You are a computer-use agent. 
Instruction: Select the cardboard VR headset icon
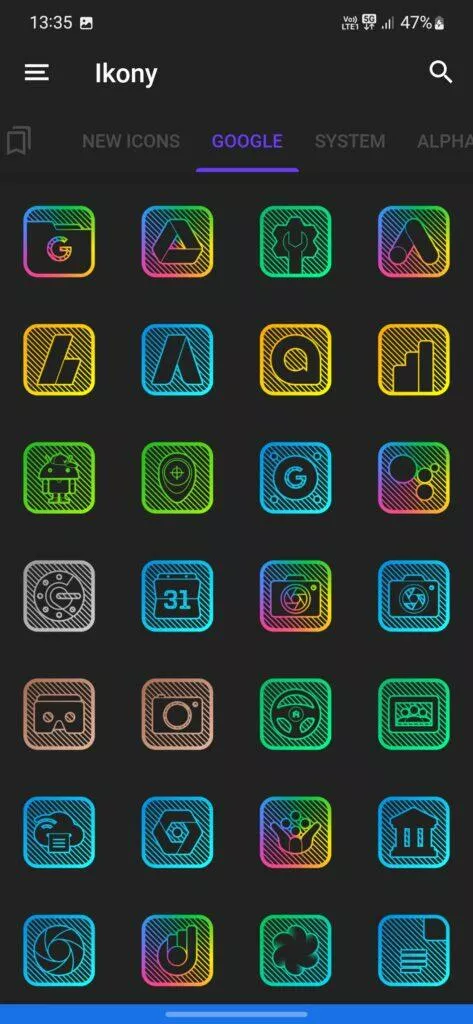[x=59, y=714]
